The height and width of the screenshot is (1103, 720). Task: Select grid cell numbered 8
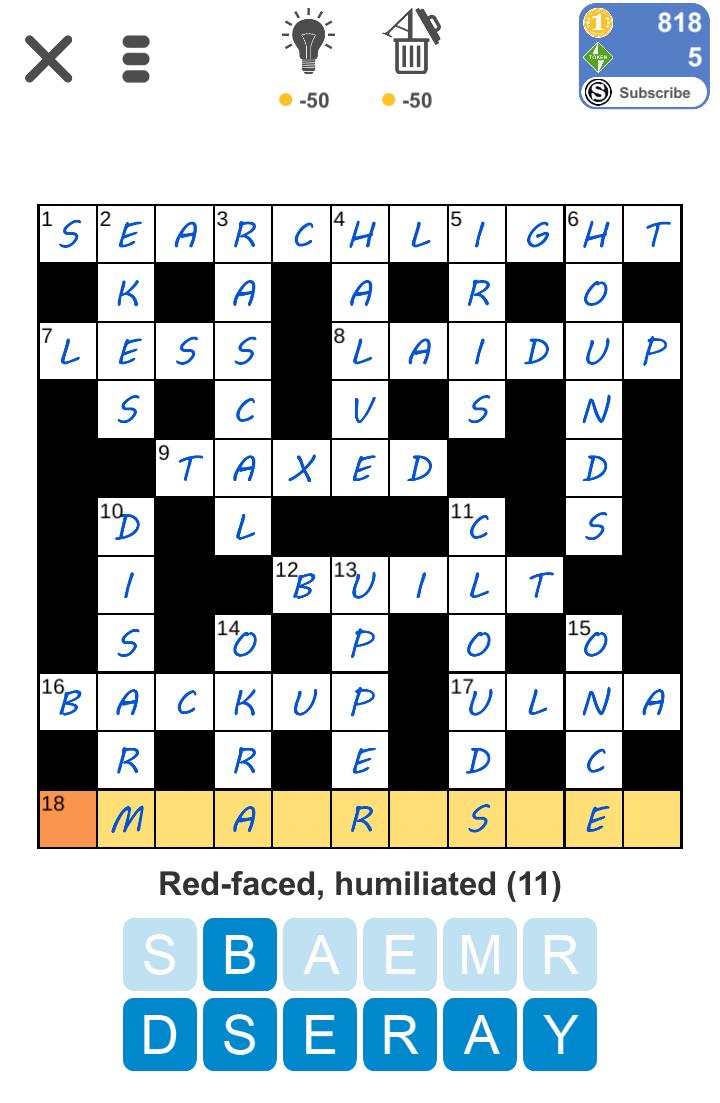point(360,351)
